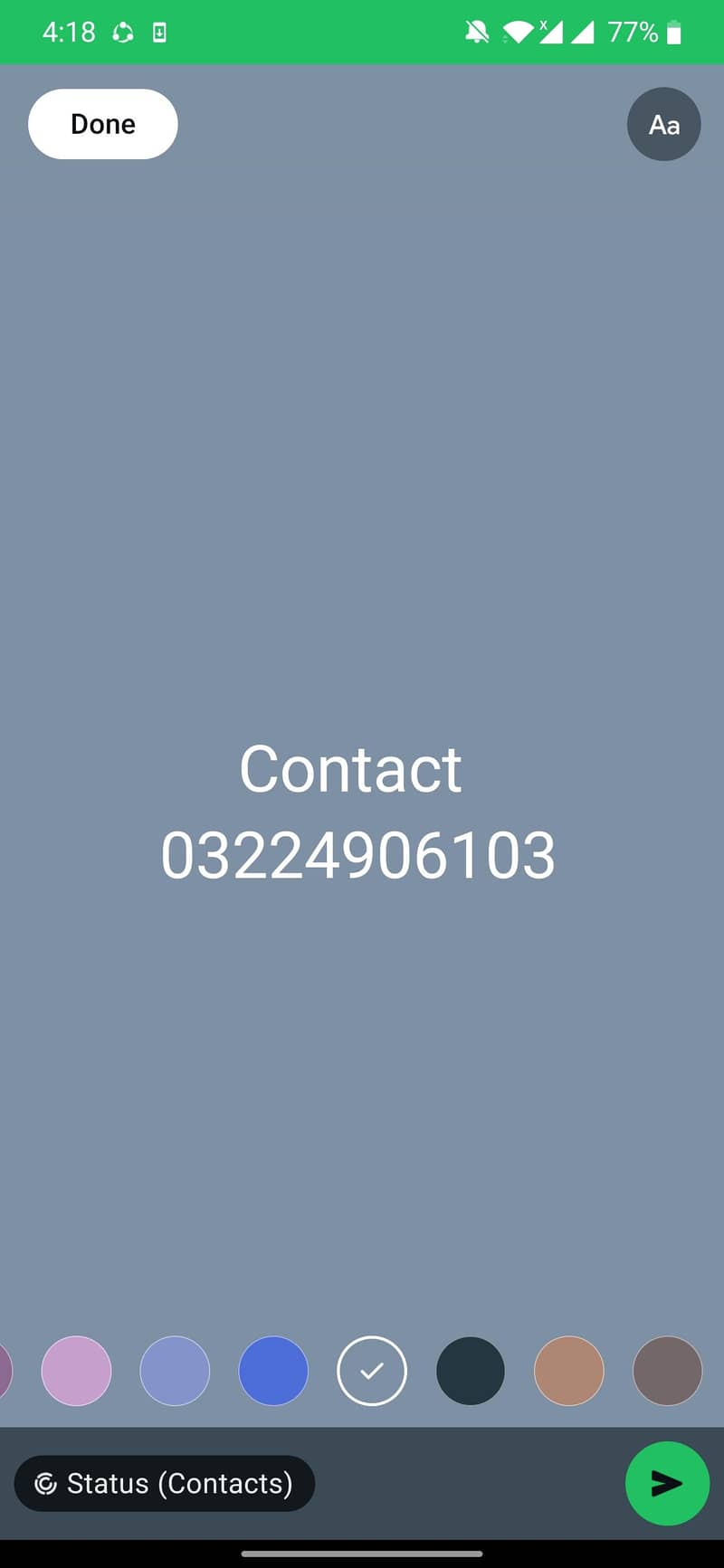This screenshot has height=1568, width=724.
Task: Select the dark navy background color
Action: (x=471, y=1371)
